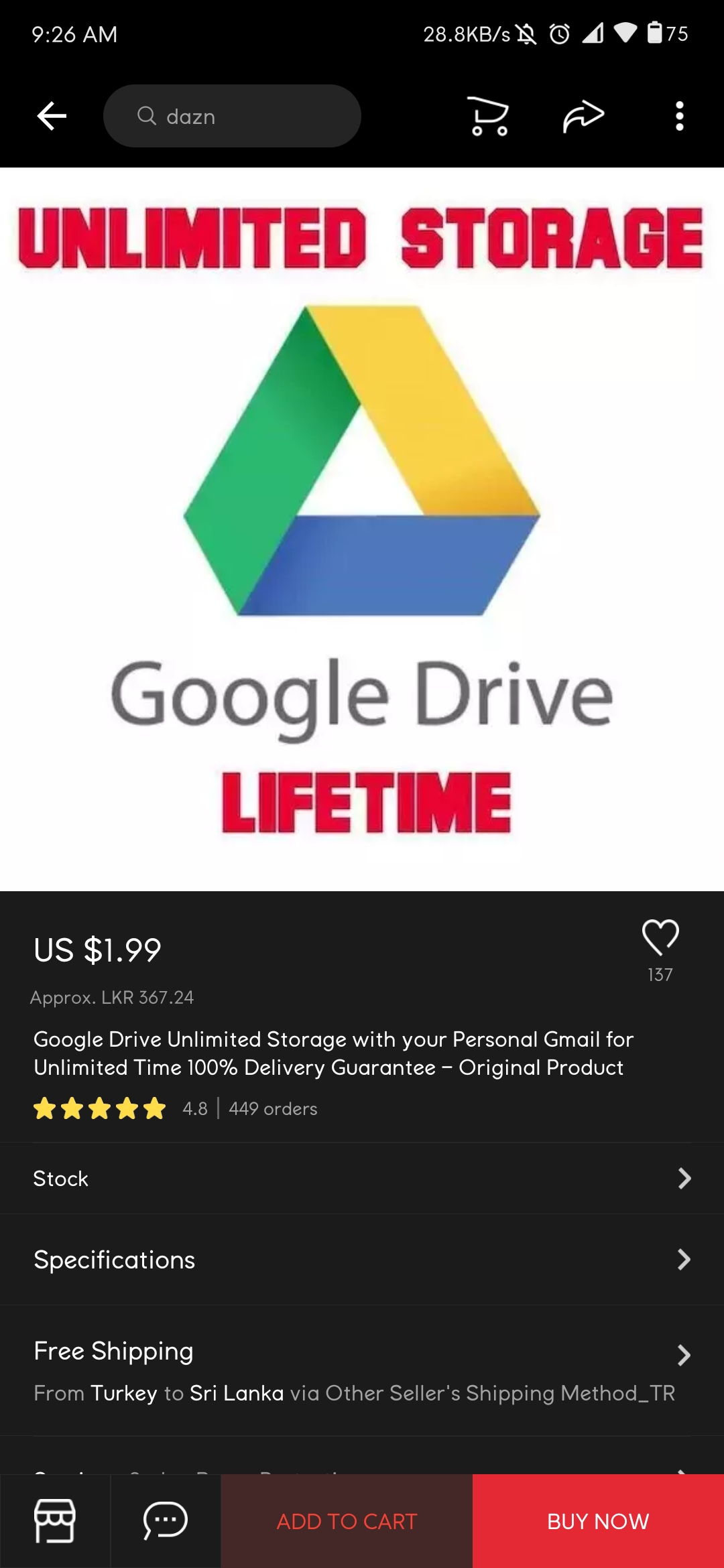Add item to wishlist with heart icon
Viewport: 724px width, 1568px height.
(660, 937)
